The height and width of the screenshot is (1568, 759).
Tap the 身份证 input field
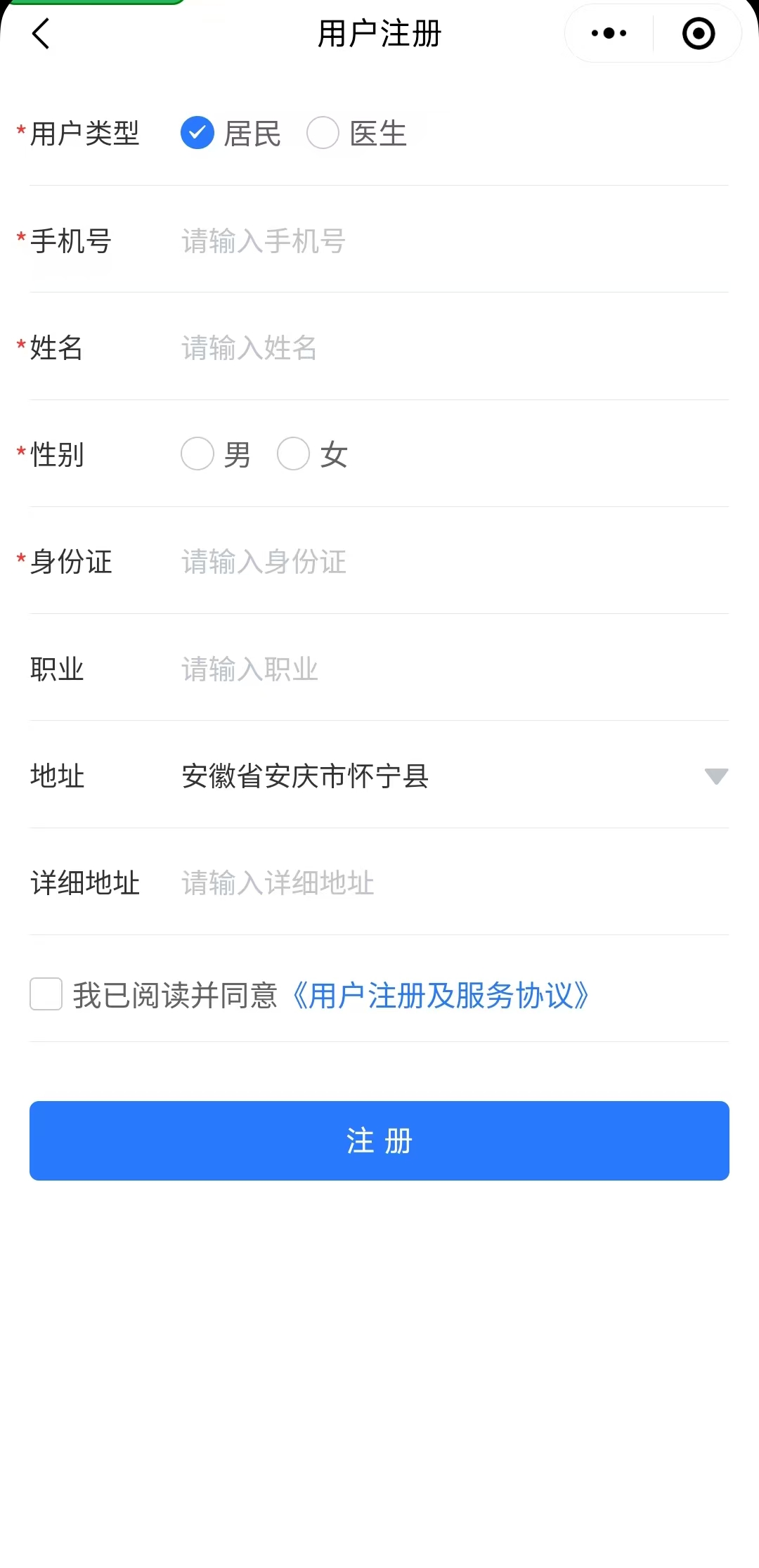(x=450, y=562)
